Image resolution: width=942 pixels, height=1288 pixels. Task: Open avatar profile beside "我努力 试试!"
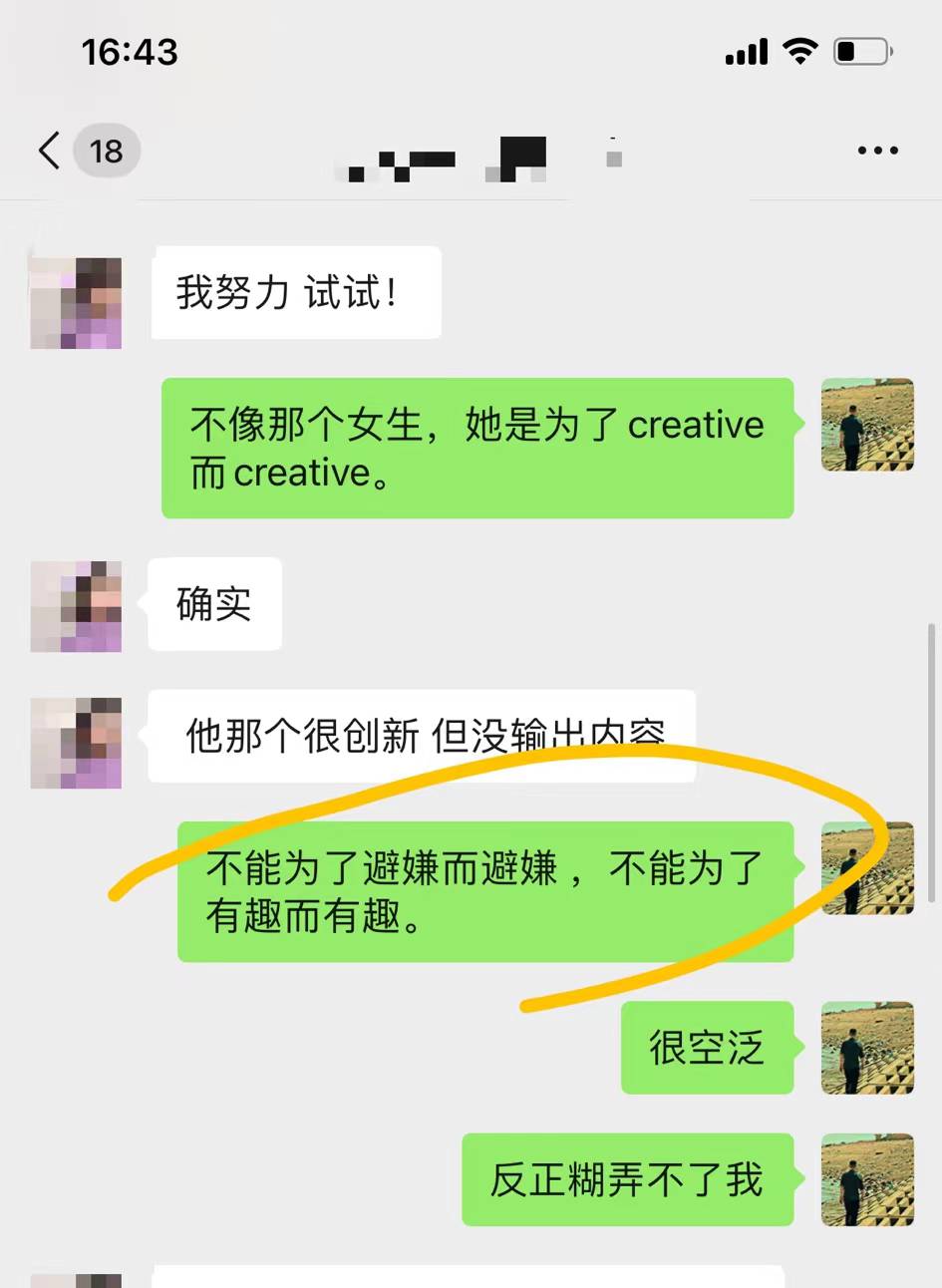76,302
